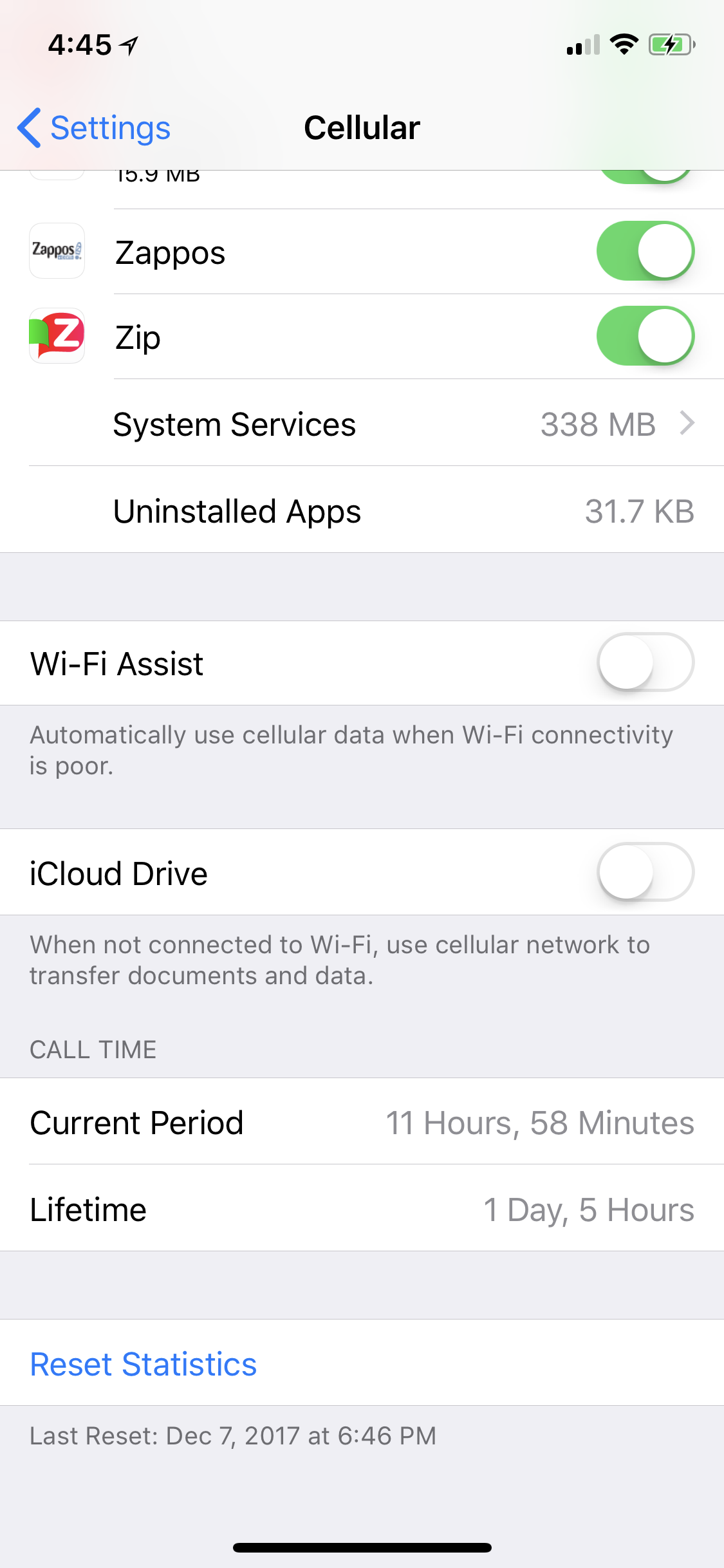Tap Reset Statistics
Image resolution: width=724 pixels, height=1568 pixels.
click(144, 1364)
